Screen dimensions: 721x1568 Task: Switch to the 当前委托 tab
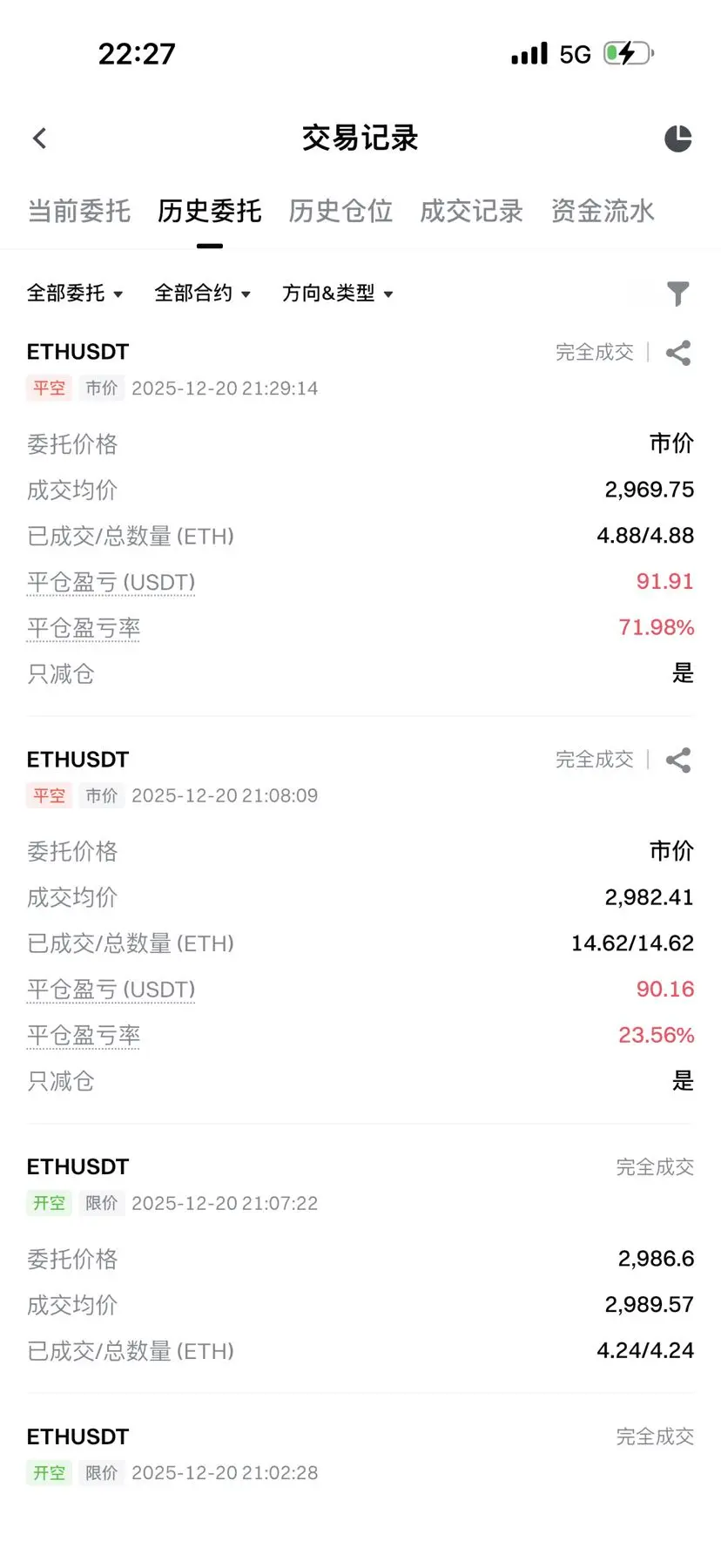[79, 211]
